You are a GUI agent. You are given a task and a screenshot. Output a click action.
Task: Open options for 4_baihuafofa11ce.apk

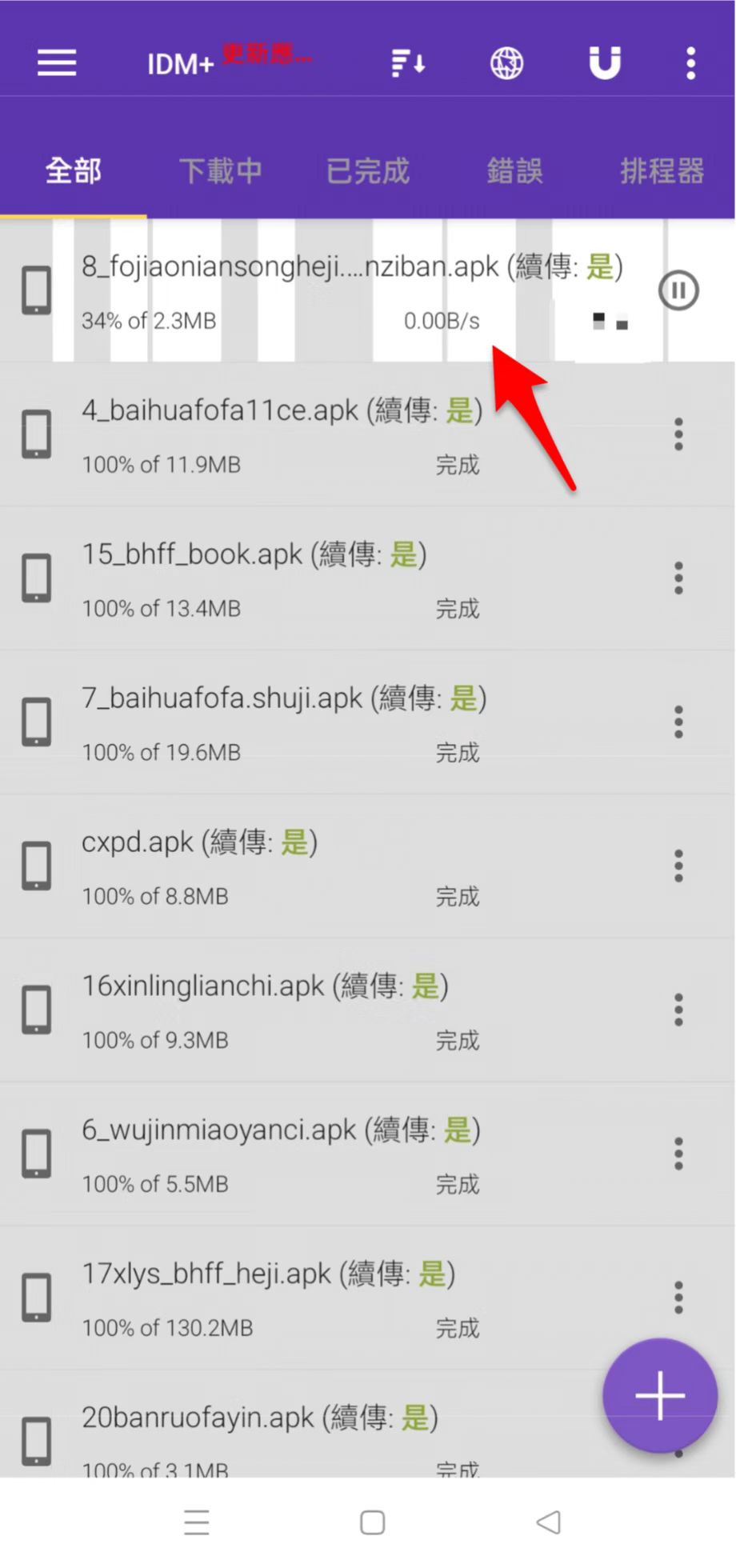pos(678,434)
